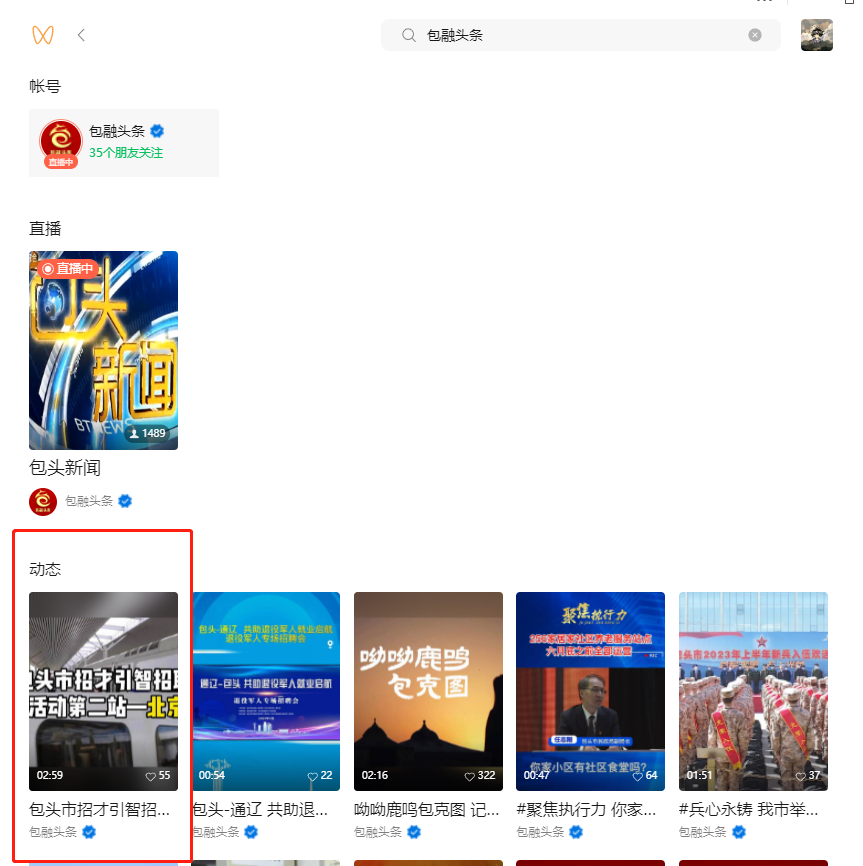This screenshot has height=866, width=863.
Task: Watch the 包头新闻 live stream
Action: click(103, 350)
